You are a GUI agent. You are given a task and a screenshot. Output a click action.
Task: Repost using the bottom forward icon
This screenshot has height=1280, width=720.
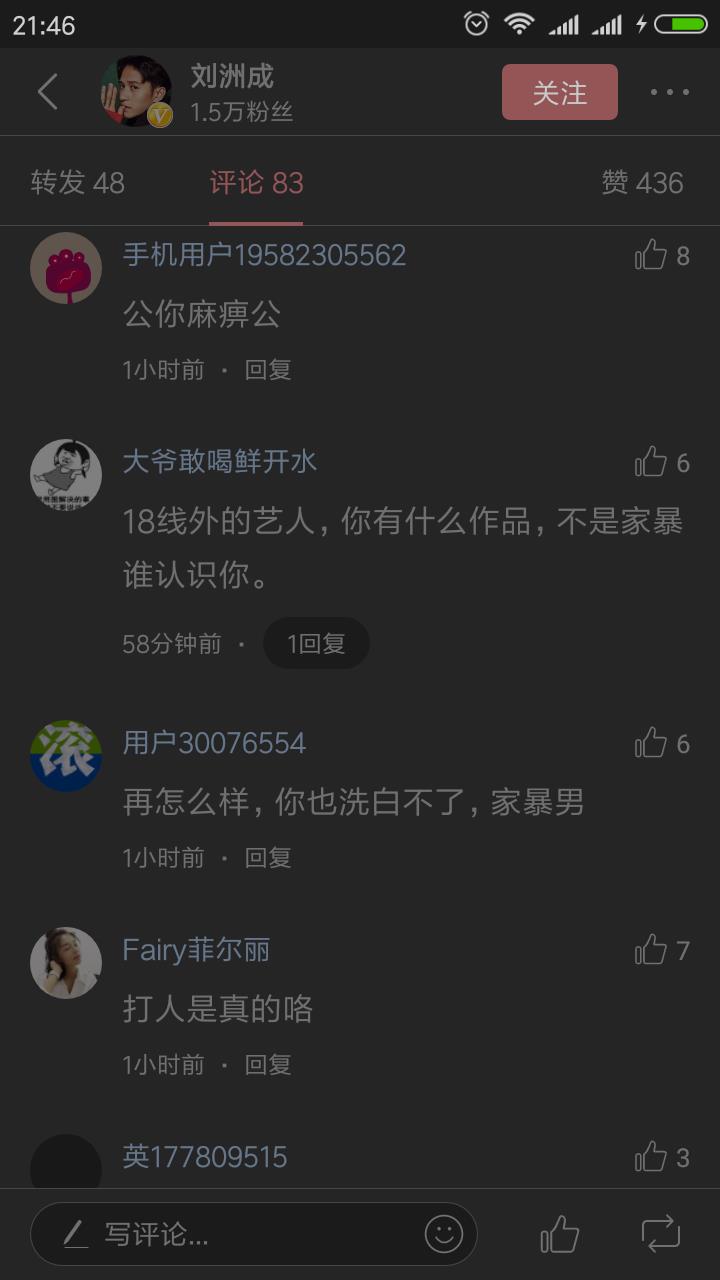point(660,1235)
